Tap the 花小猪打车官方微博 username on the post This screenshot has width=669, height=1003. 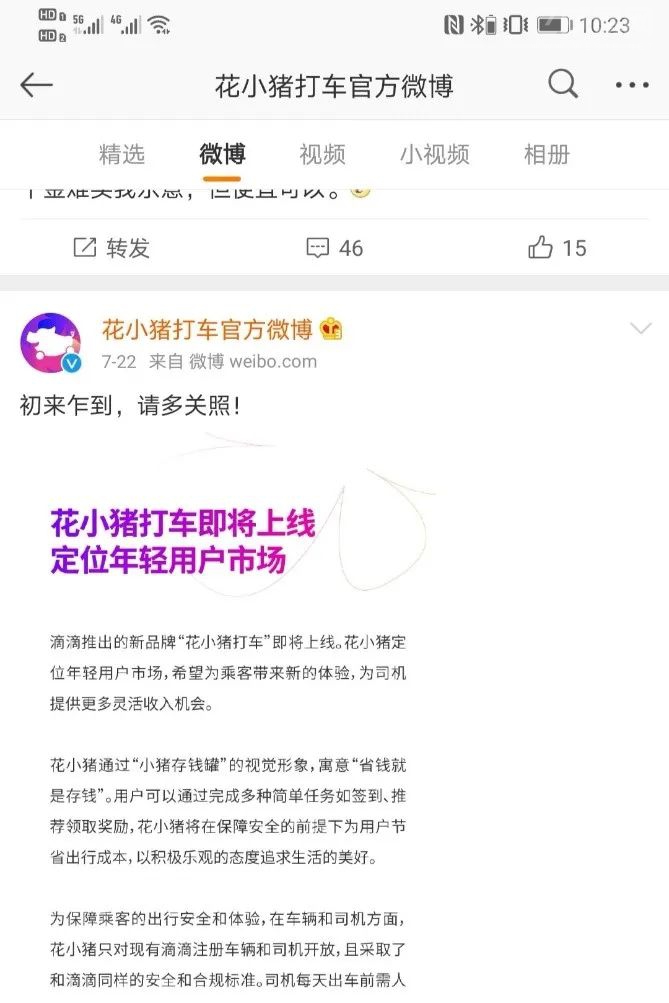208,329
